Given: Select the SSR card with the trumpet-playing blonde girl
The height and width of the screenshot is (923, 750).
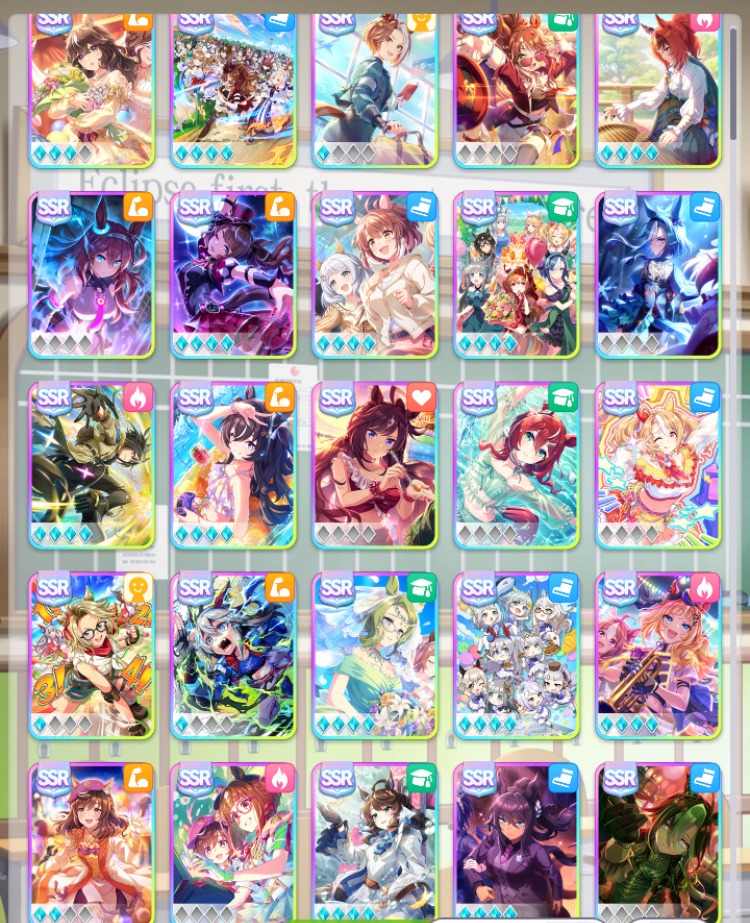Looking at the screenshot, I should point(658,655).
